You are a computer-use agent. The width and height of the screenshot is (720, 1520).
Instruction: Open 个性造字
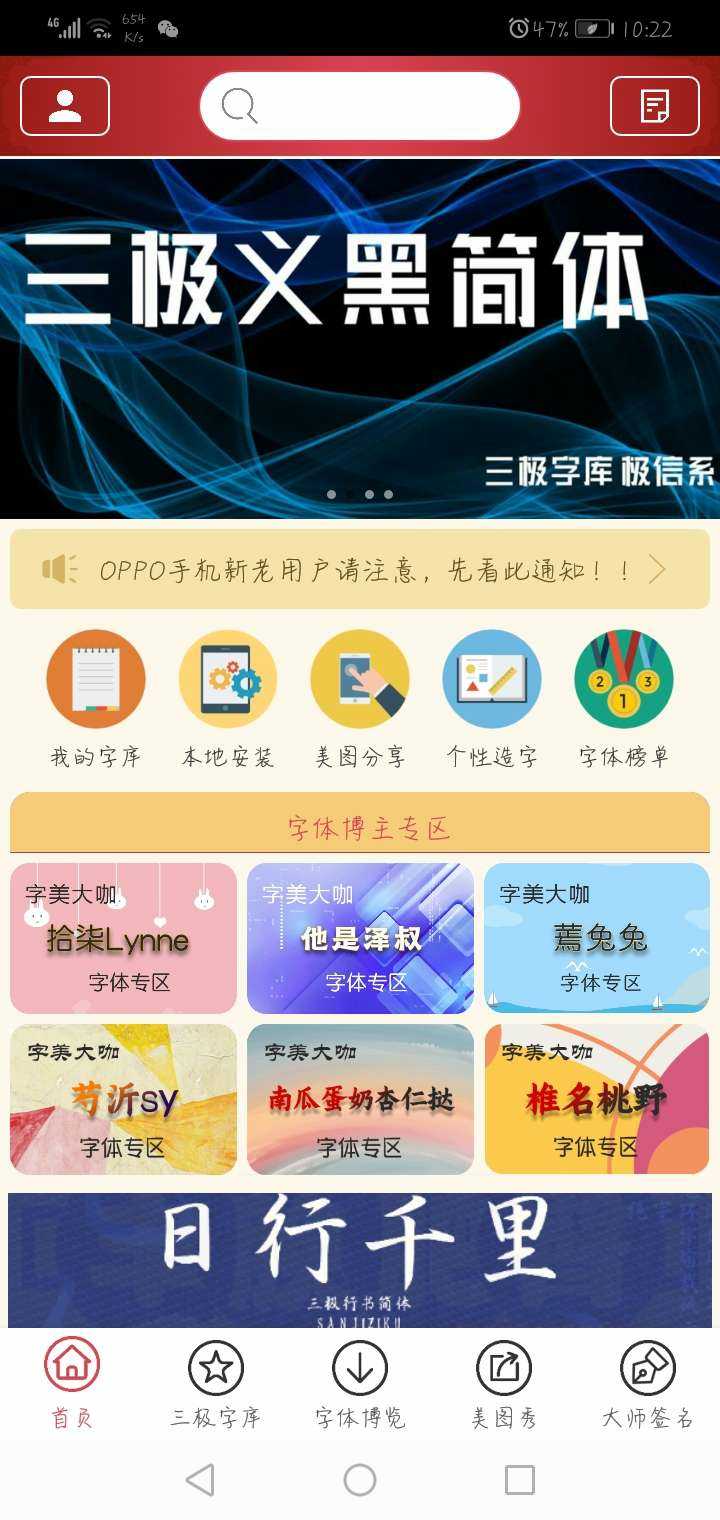coord(492,698)
